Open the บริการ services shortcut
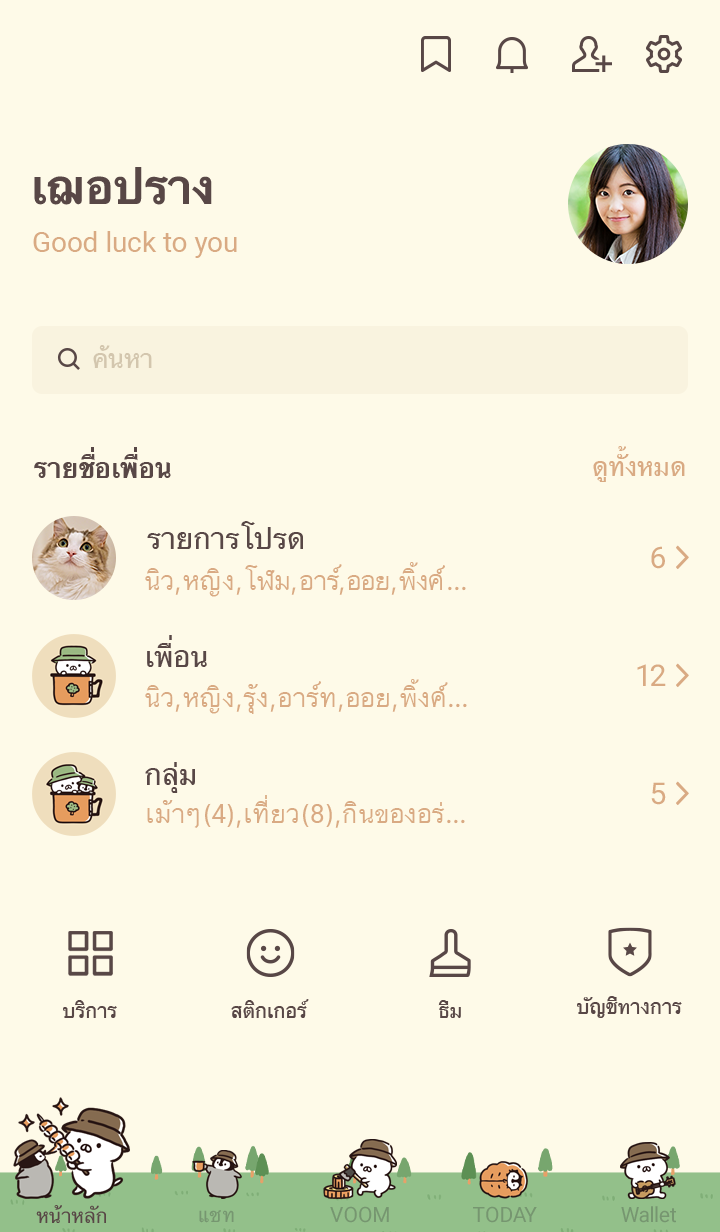Image resolution: width=720 pixels, height=1232 pixels. (90, 972)
